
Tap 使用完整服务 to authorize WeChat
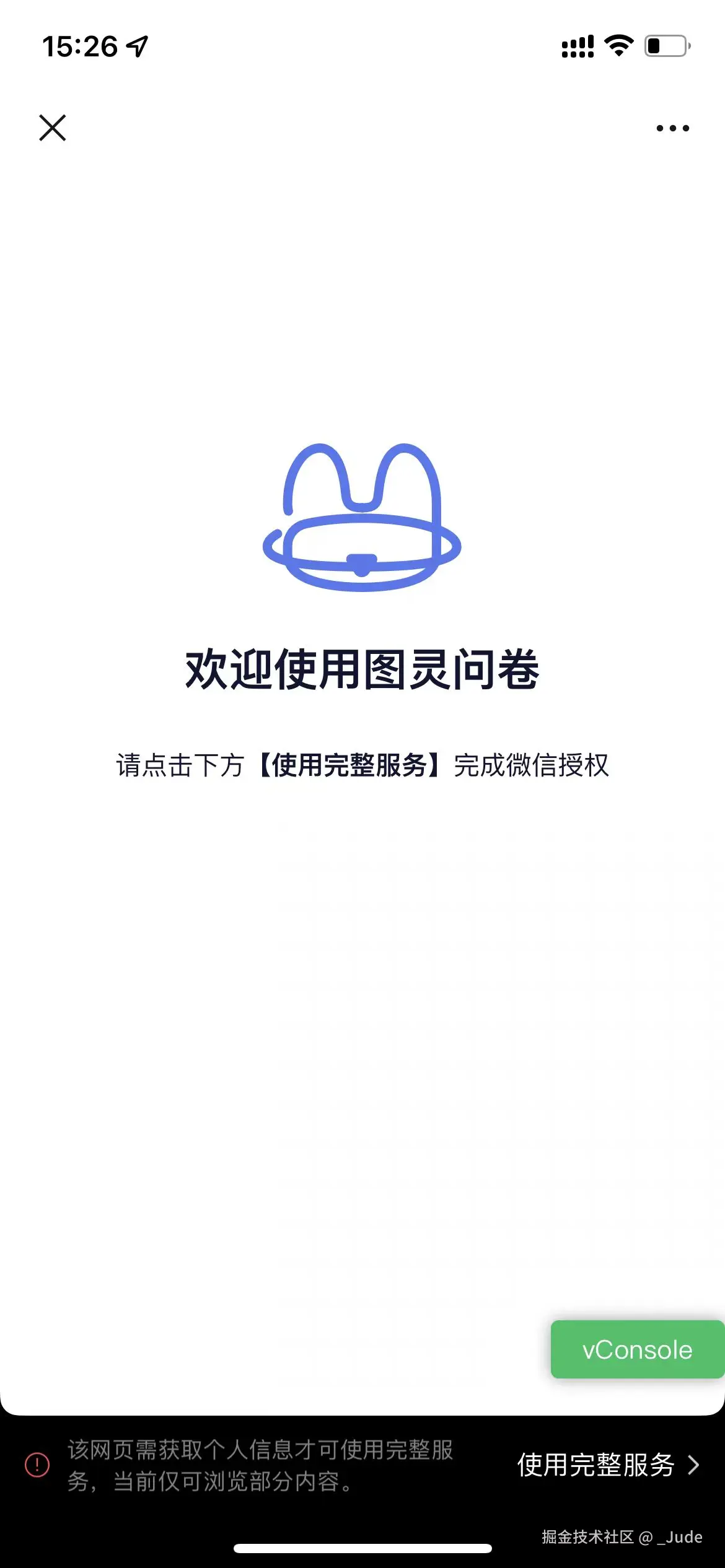click(607, 1465)
